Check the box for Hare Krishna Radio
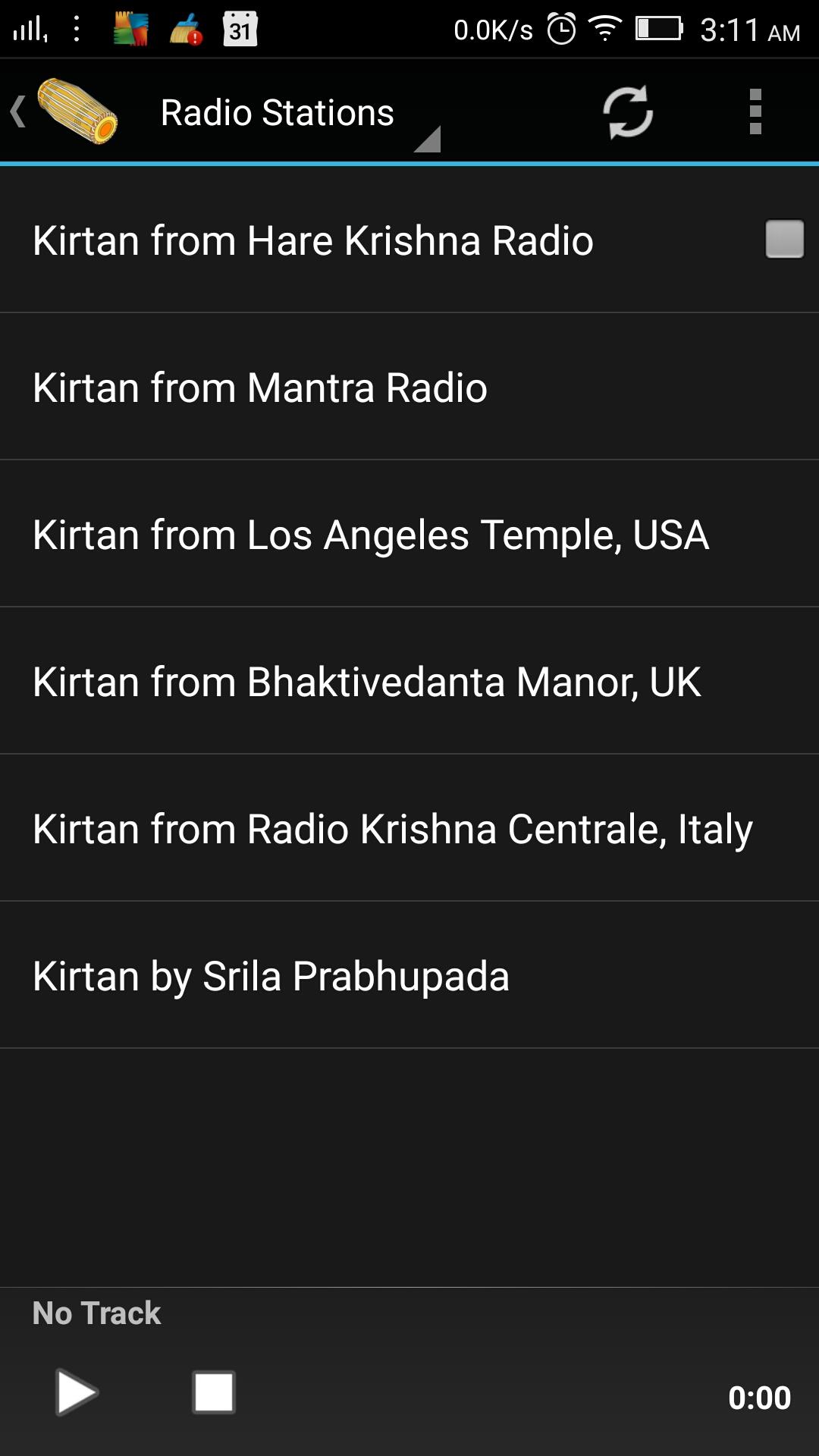 [784, 240]
